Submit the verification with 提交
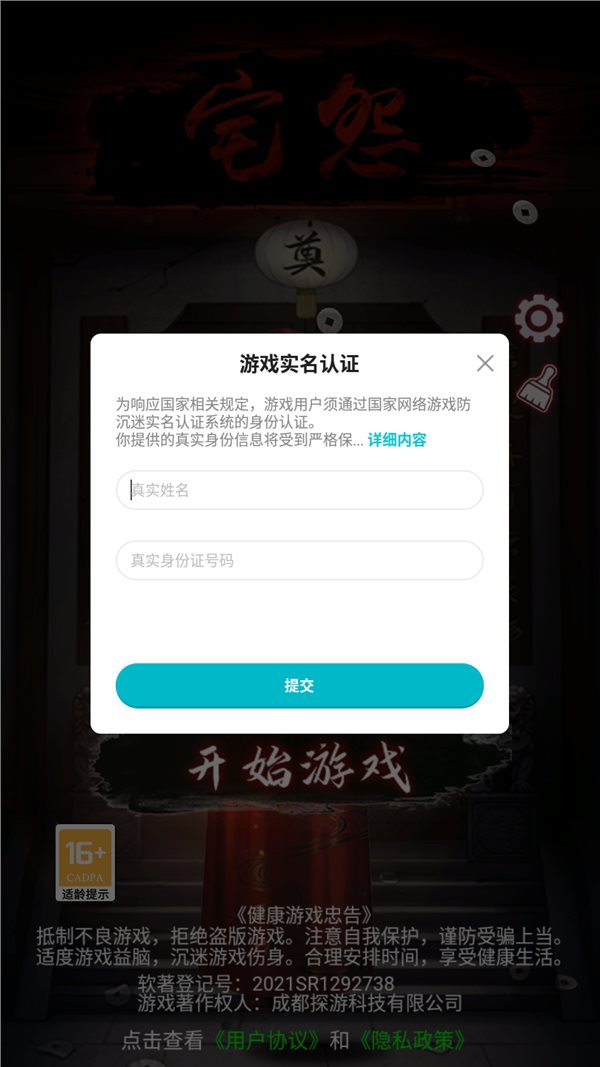 300,686
